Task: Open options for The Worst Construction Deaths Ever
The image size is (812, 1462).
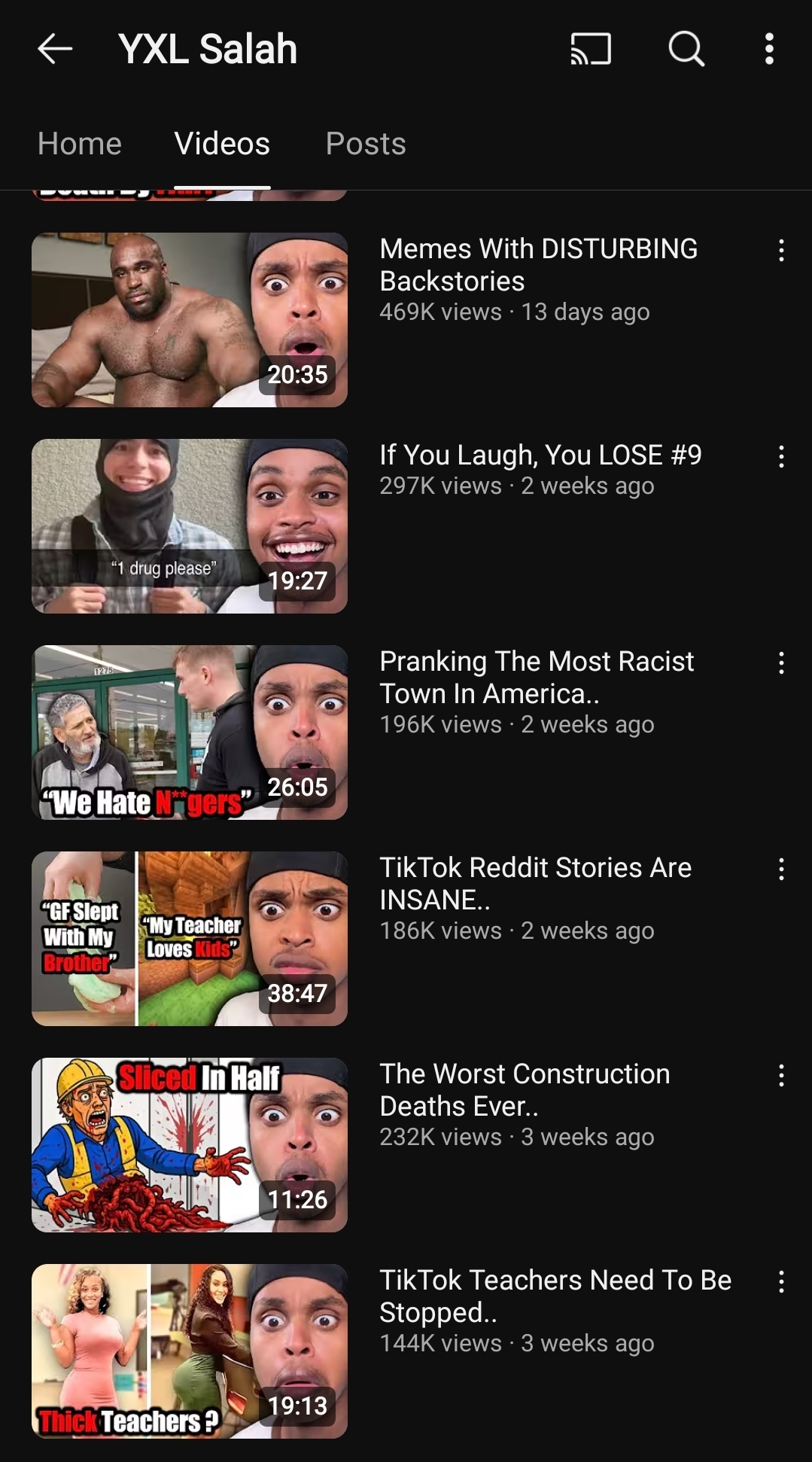Action: (781, 1076)
